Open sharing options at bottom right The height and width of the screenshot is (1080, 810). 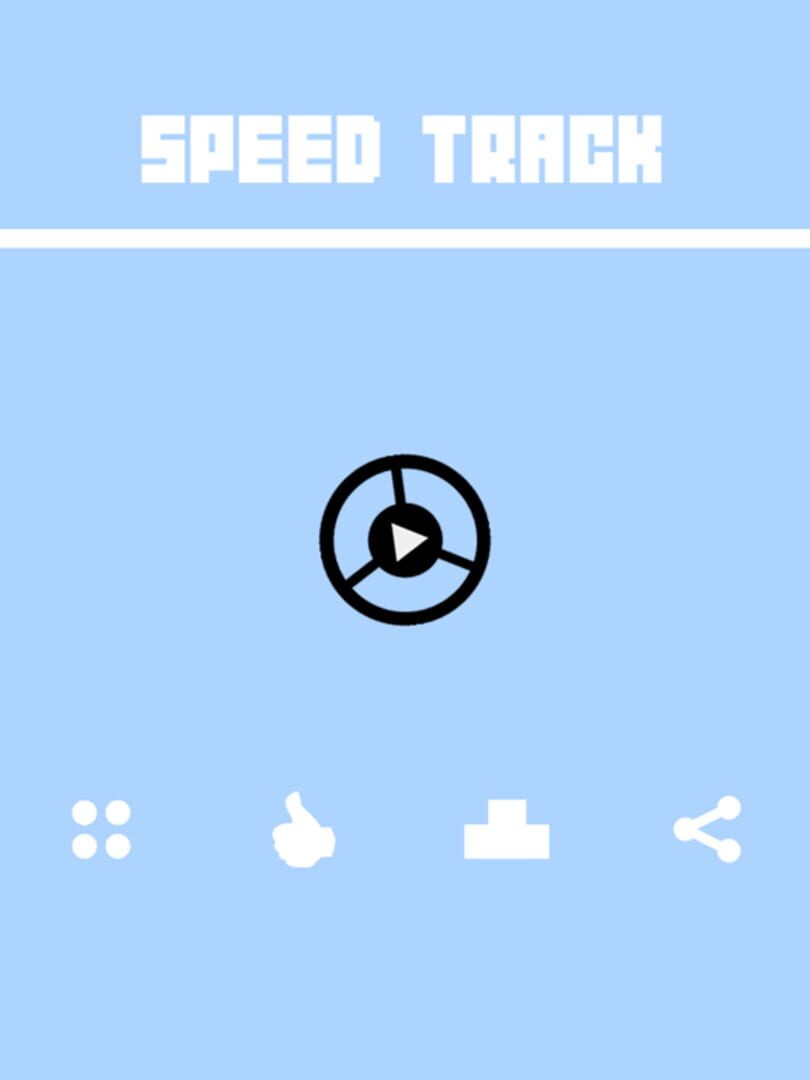pyautogui.click(x=710, y=830)
